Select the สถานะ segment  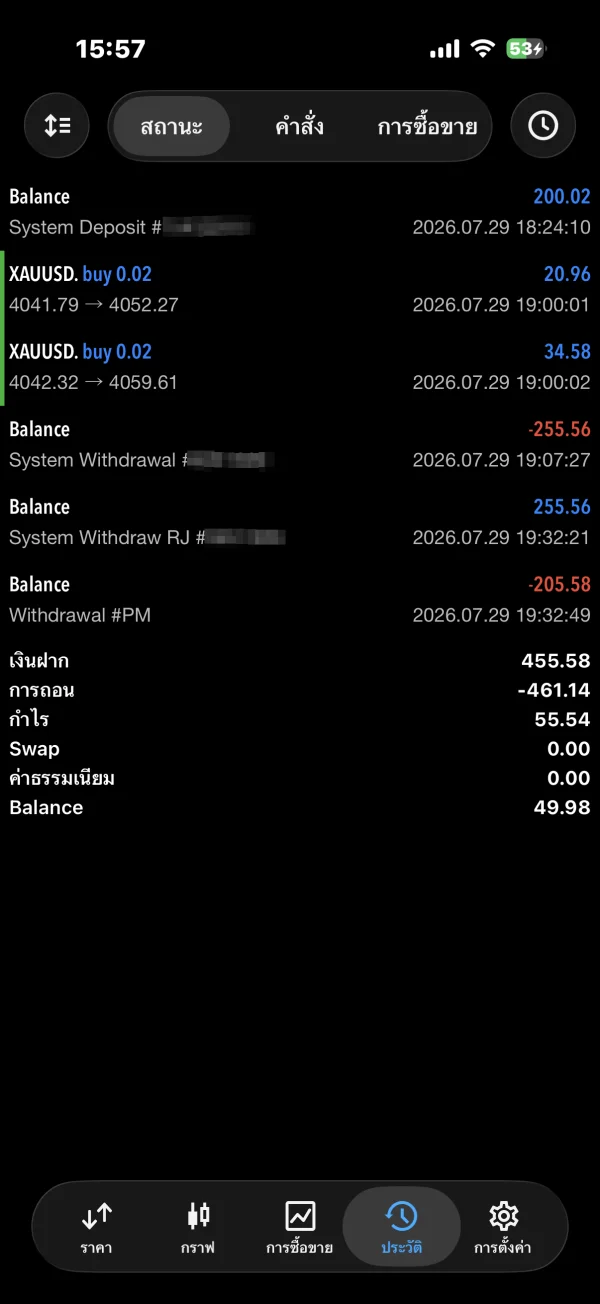point(172,127)
